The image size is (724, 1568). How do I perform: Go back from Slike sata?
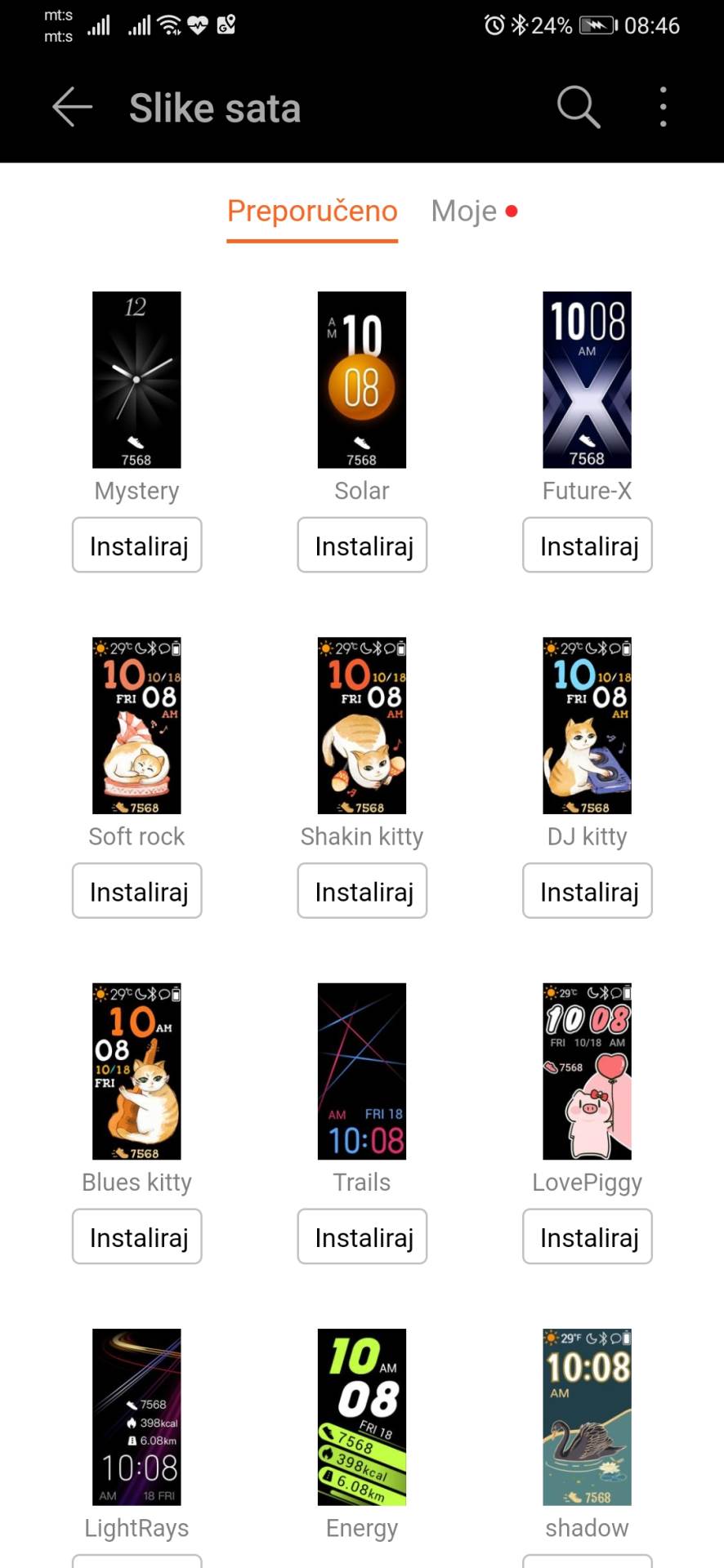72,107
